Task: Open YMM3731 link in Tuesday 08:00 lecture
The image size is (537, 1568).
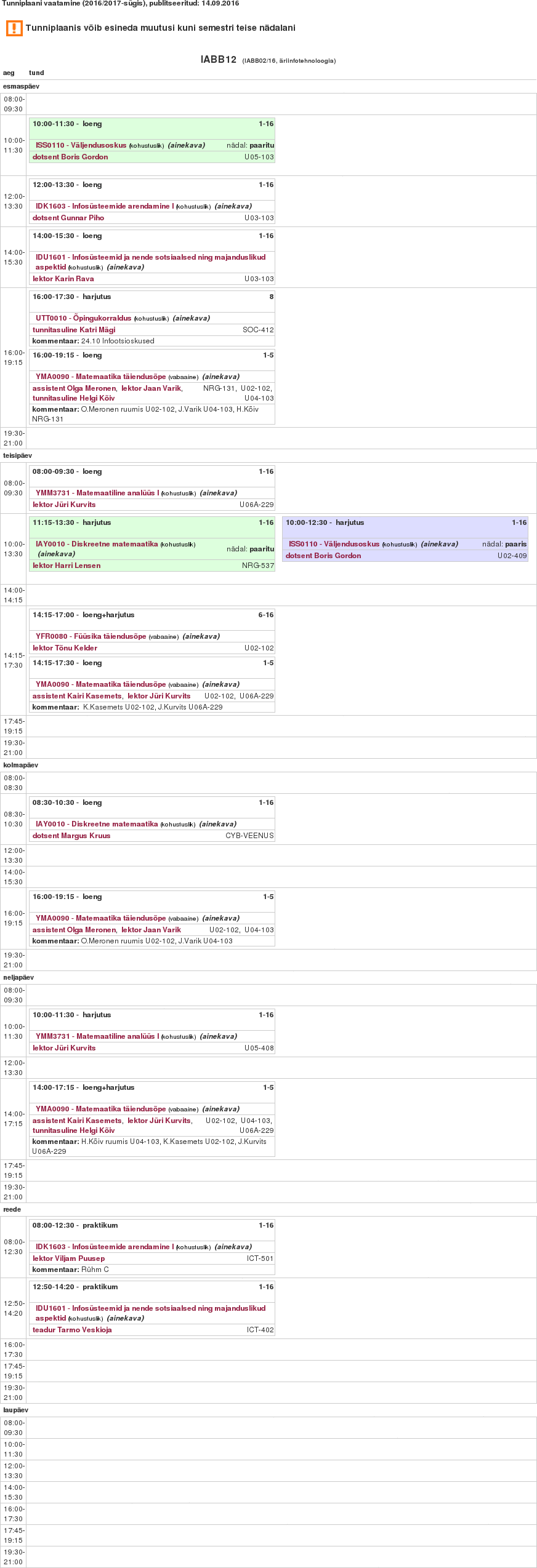Action: click(x=97, y=493)
